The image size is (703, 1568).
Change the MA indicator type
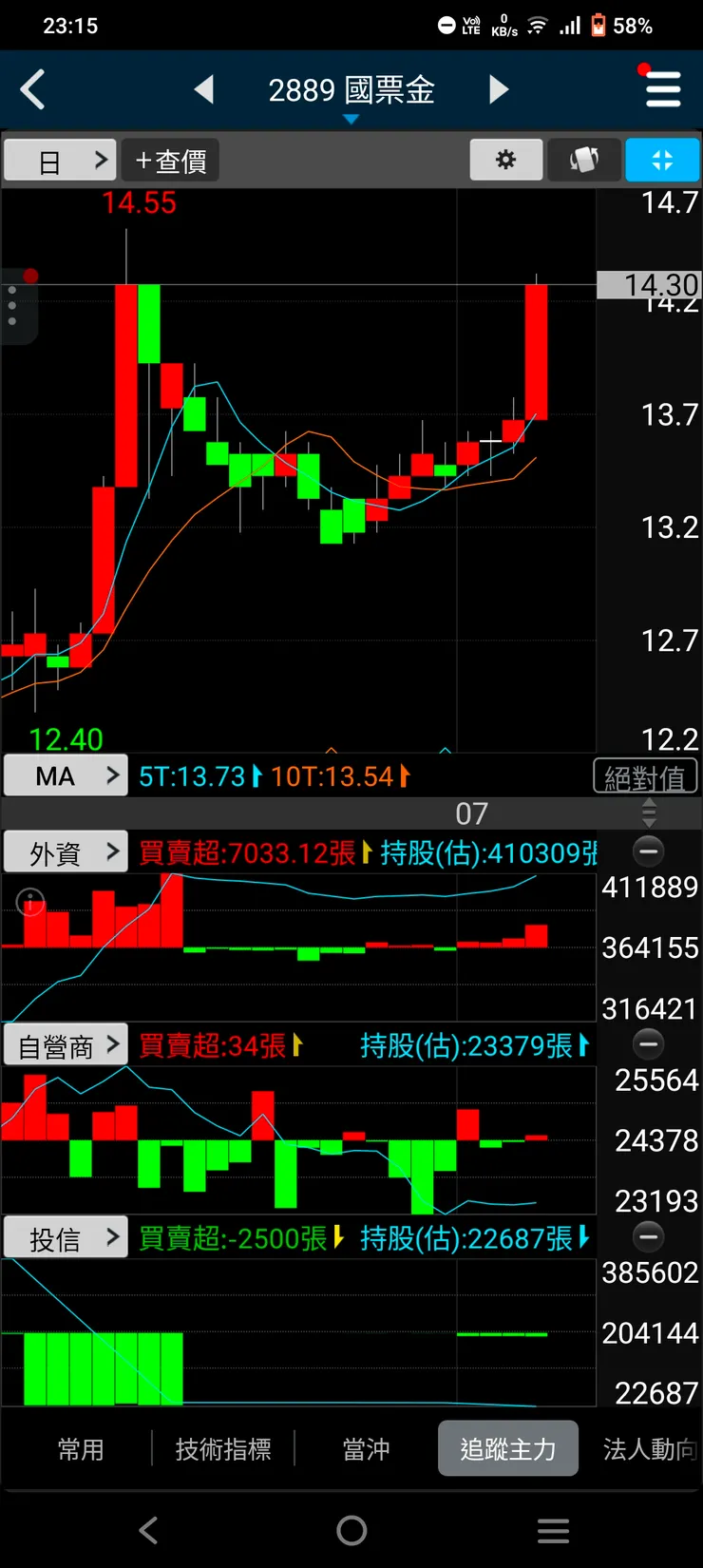click(66, 776)
